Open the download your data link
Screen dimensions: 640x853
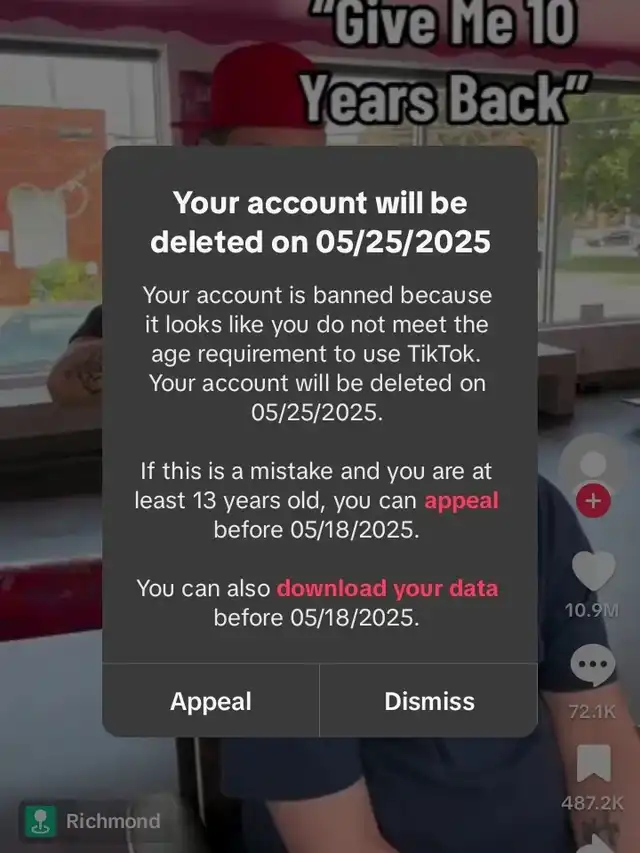click(387, 588)
